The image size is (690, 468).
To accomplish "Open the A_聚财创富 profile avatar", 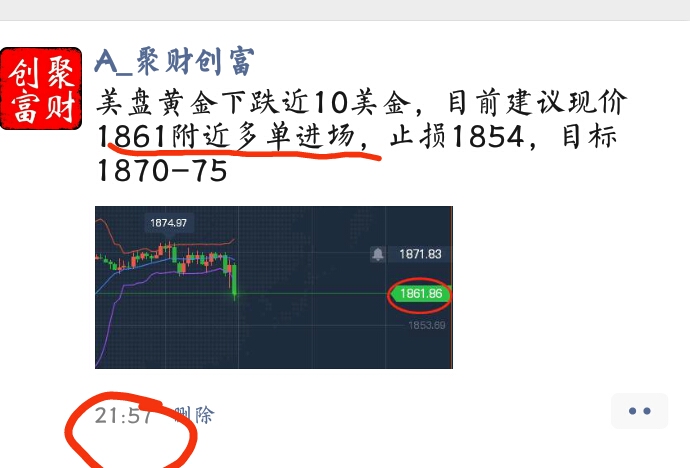I will [x=43, y=88].
